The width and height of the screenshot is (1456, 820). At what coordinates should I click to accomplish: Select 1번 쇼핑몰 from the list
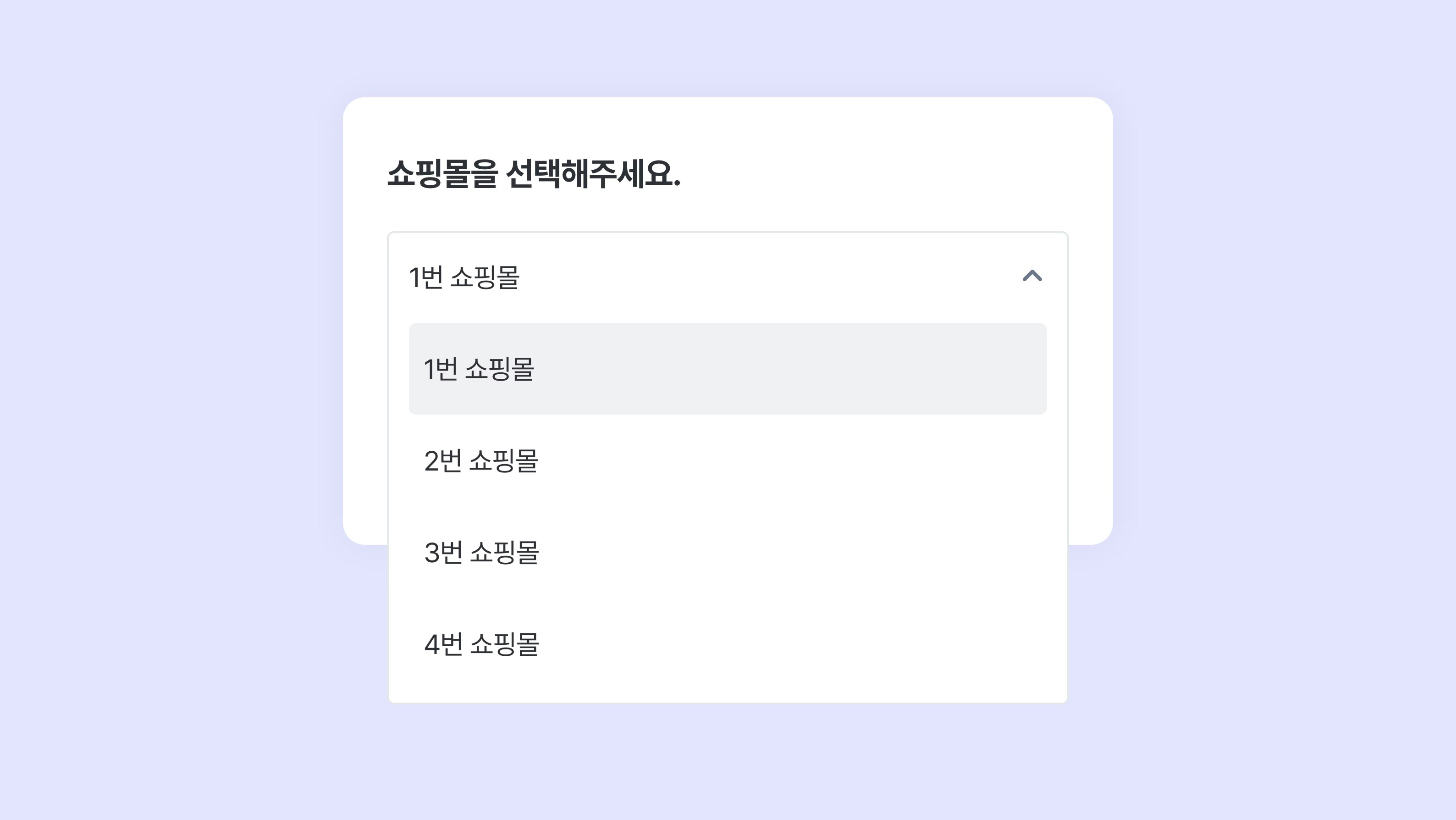[727, 369]
